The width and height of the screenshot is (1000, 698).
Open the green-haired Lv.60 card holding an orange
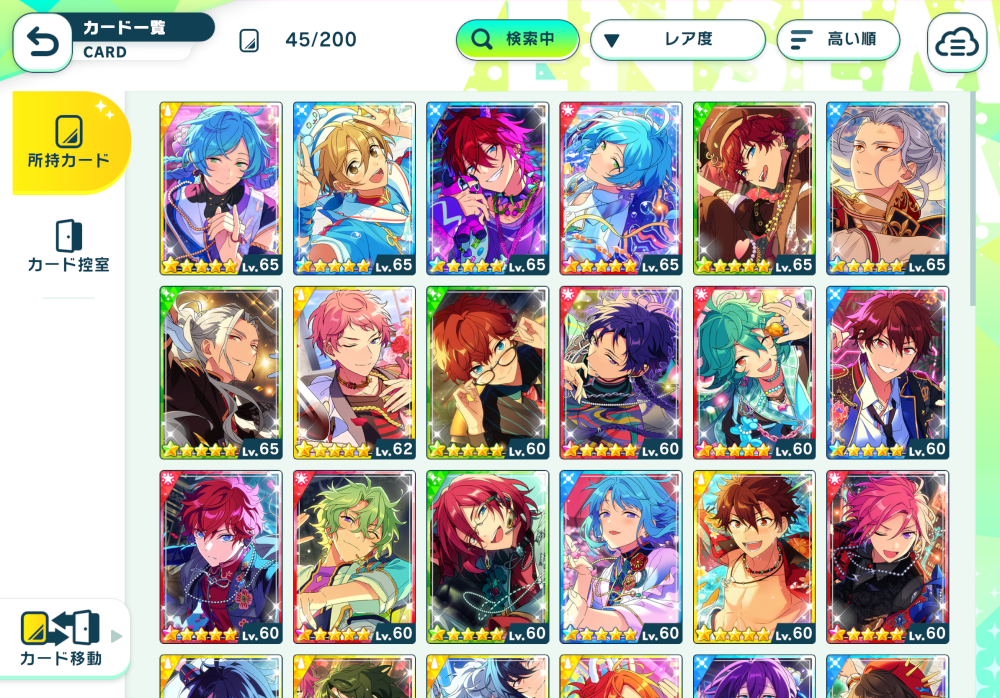point(754,372)
